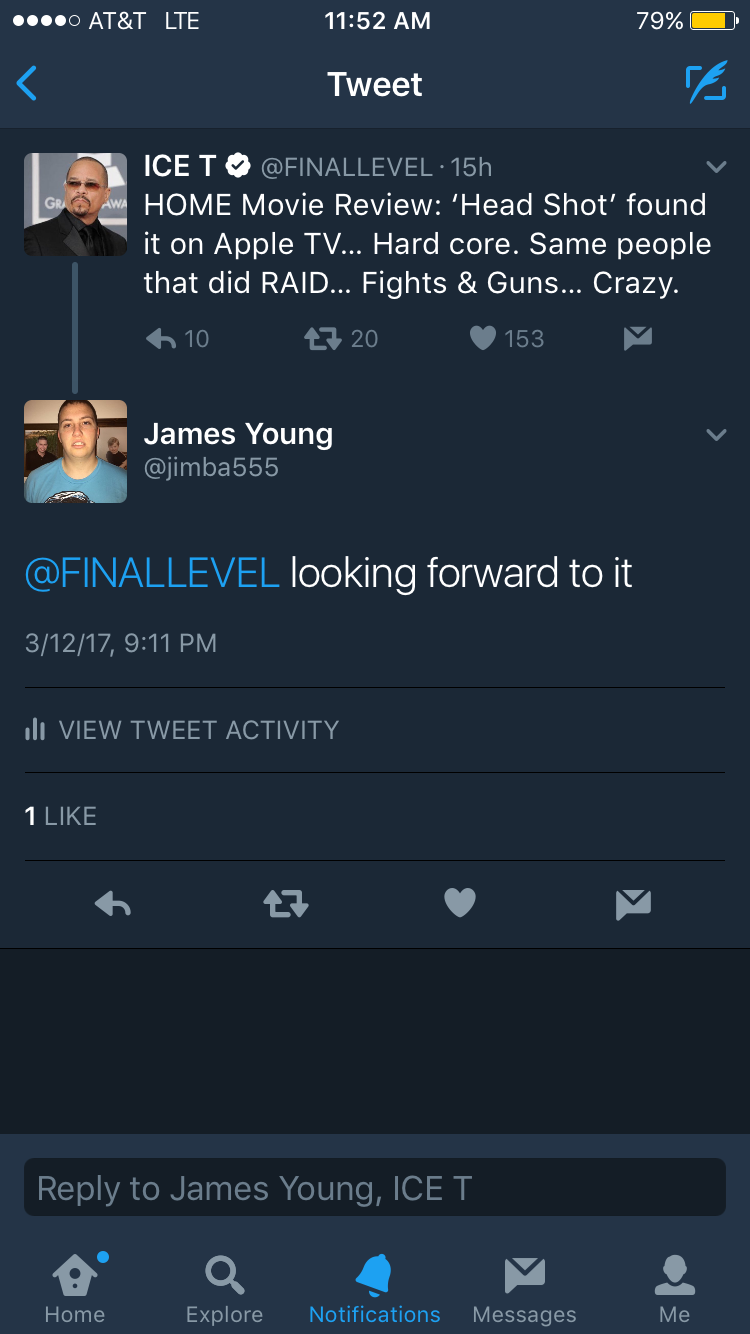Expand the options chevron on ICE T's tweet
The width and height of the screenshot is (750, 1334).
[x=716, y=167]
